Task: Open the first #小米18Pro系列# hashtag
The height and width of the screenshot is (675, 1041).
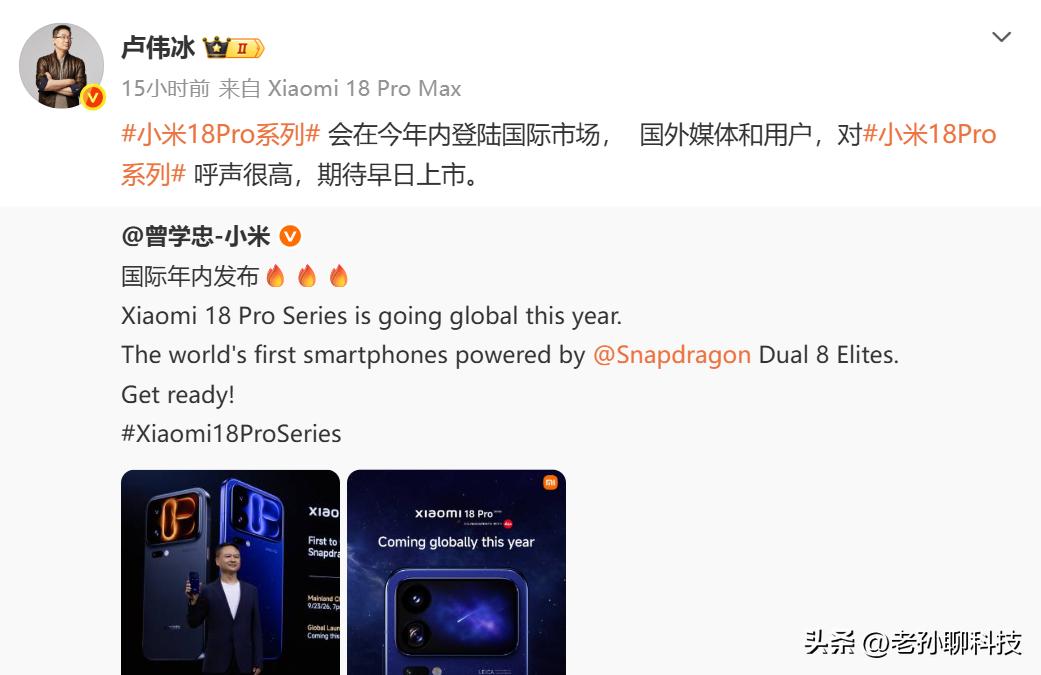Action: click(x=220, y=135)
